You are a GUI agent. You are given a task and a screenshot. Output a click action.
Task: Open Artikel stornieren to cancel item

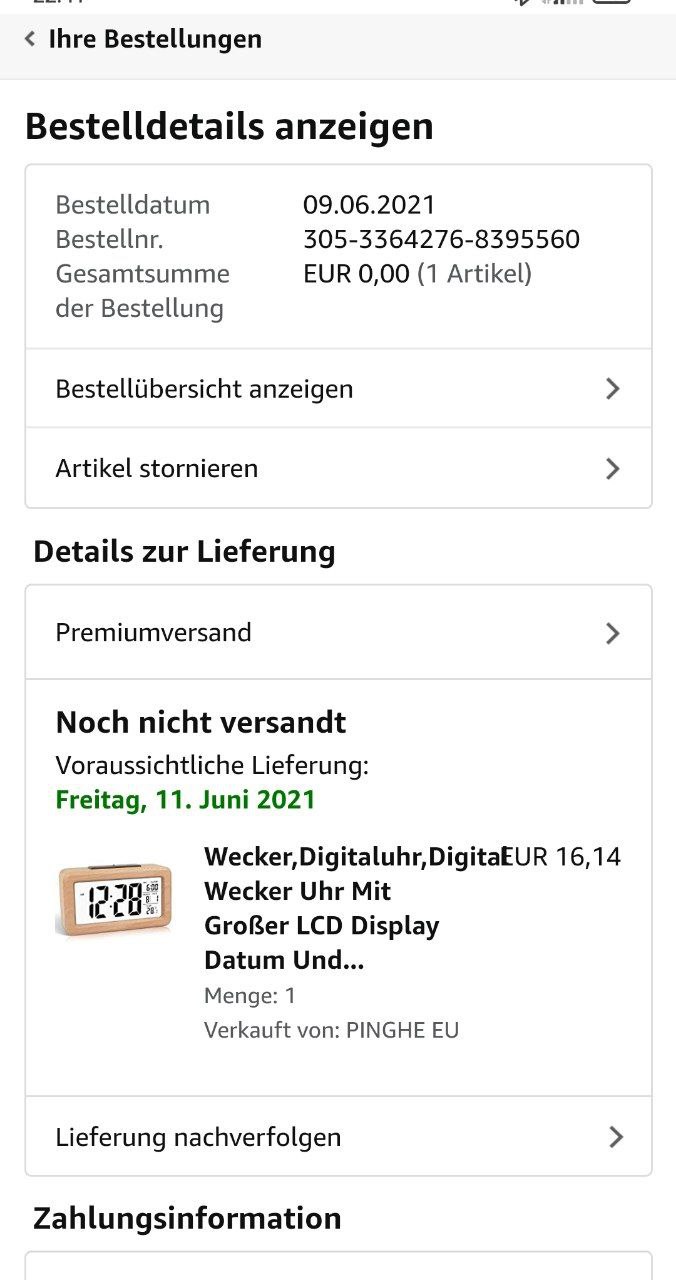pyautogui.click(x=338, y=469)
